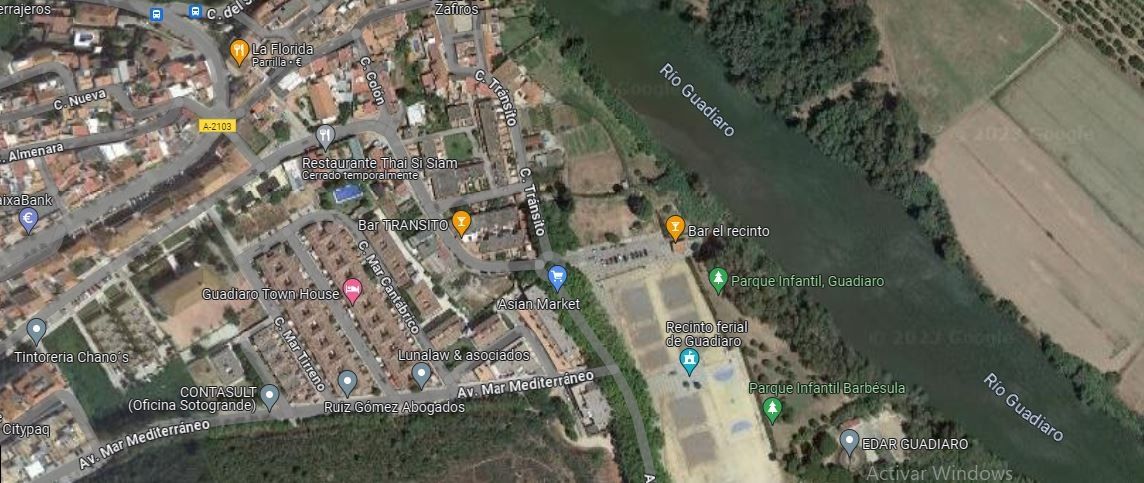Open the La Florida restaurant marker
The image size is (1144, 483).
pos(238,50)
